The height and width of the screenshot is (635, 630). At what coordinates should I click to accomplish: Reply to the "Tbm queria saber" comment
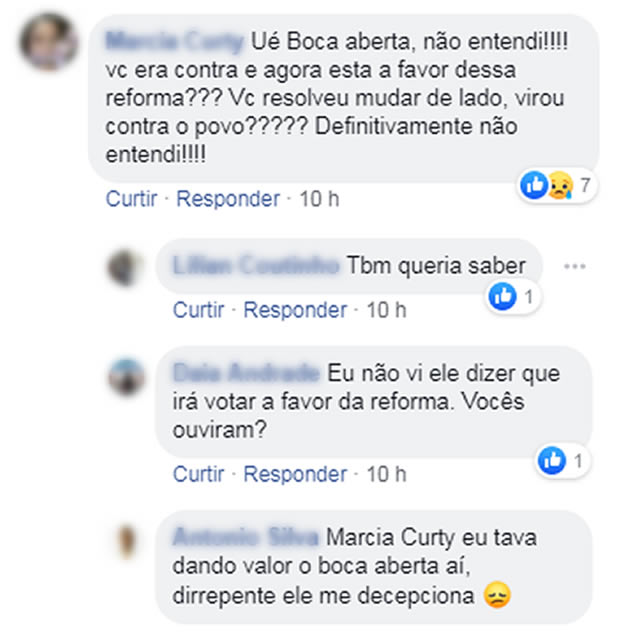click(295, 310)
